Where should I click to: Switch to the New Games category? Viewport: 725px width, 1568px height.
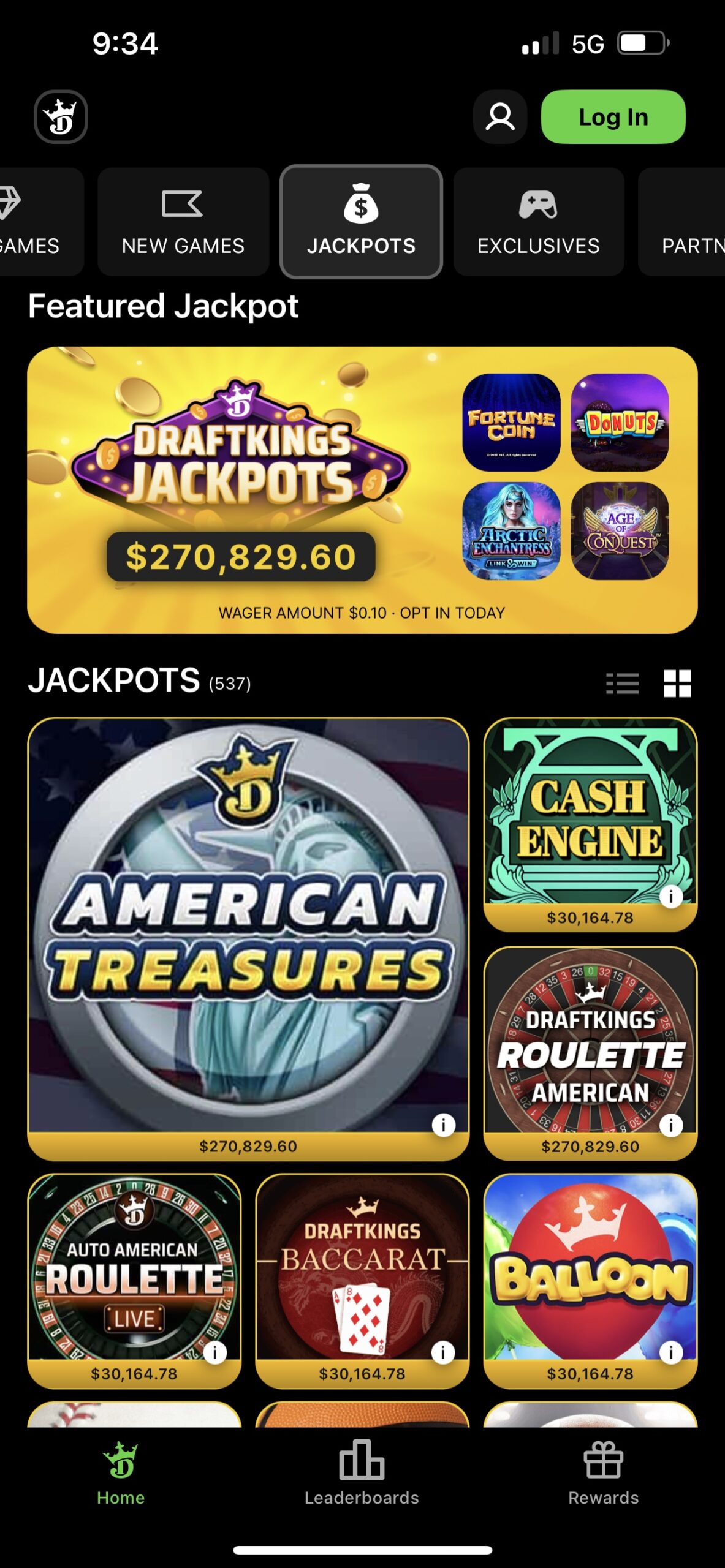click(x=183, y=222)
